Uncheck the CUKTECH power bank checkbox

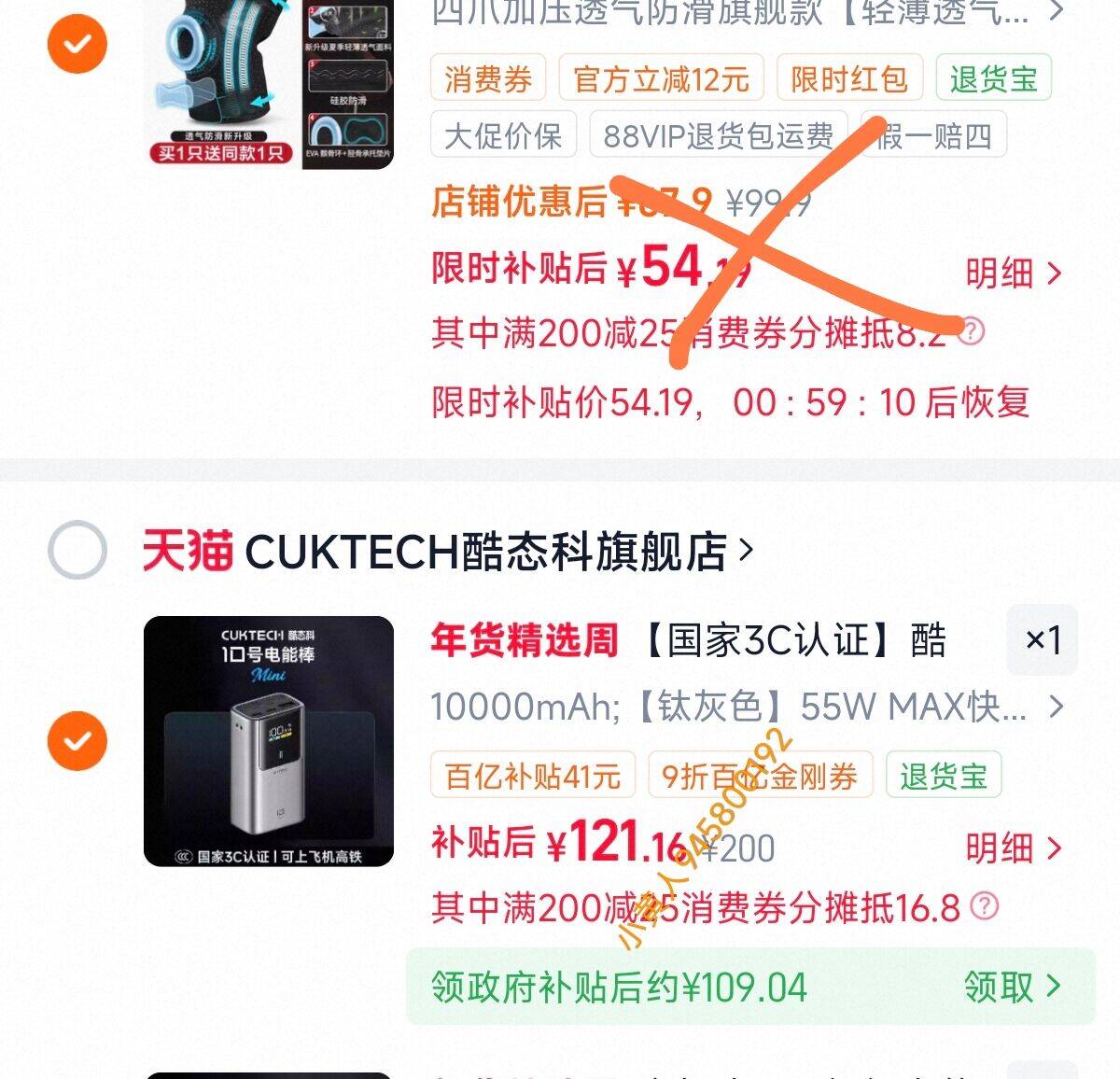click(77, 741)
